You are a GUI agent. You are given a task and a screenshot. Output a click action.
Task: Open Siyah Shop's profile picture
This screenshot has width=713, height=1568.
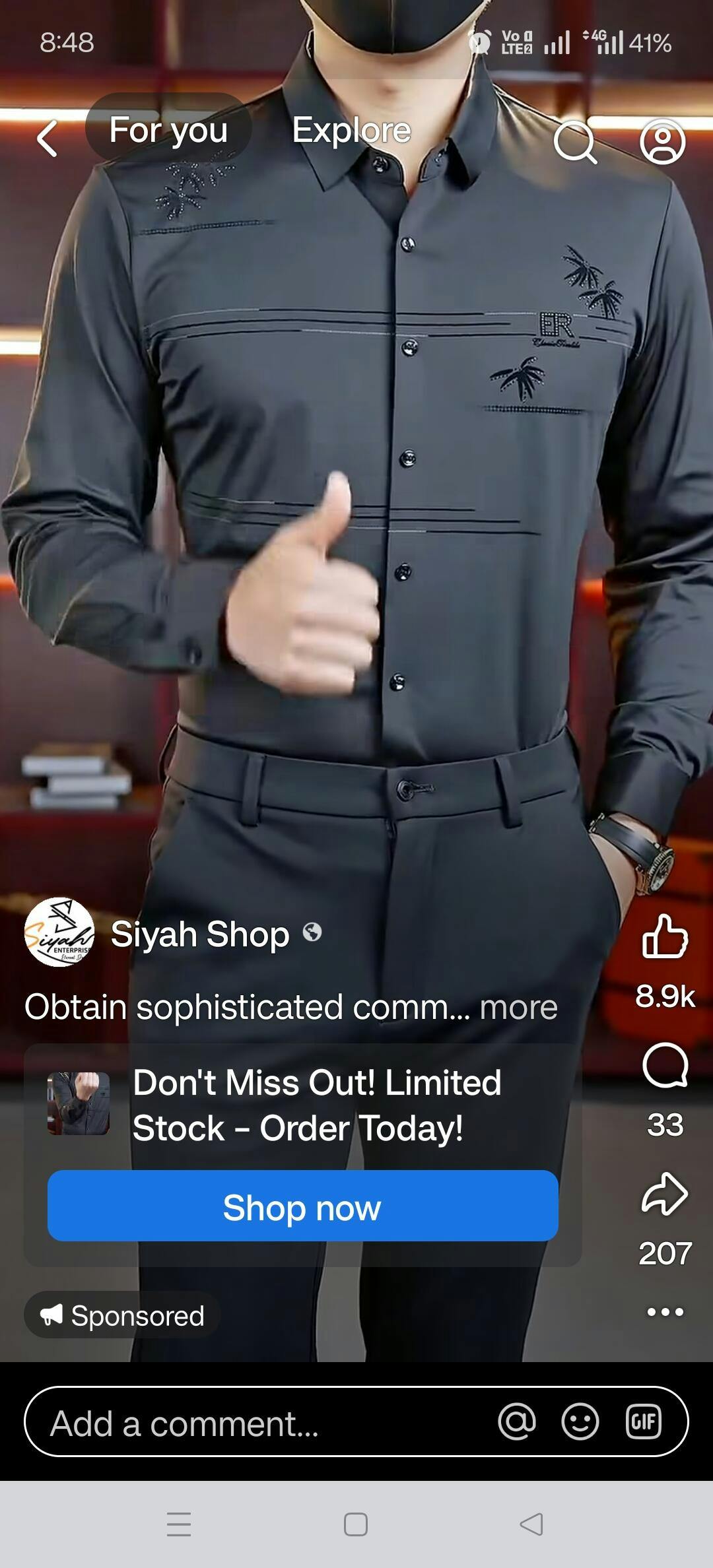[59, 932]
